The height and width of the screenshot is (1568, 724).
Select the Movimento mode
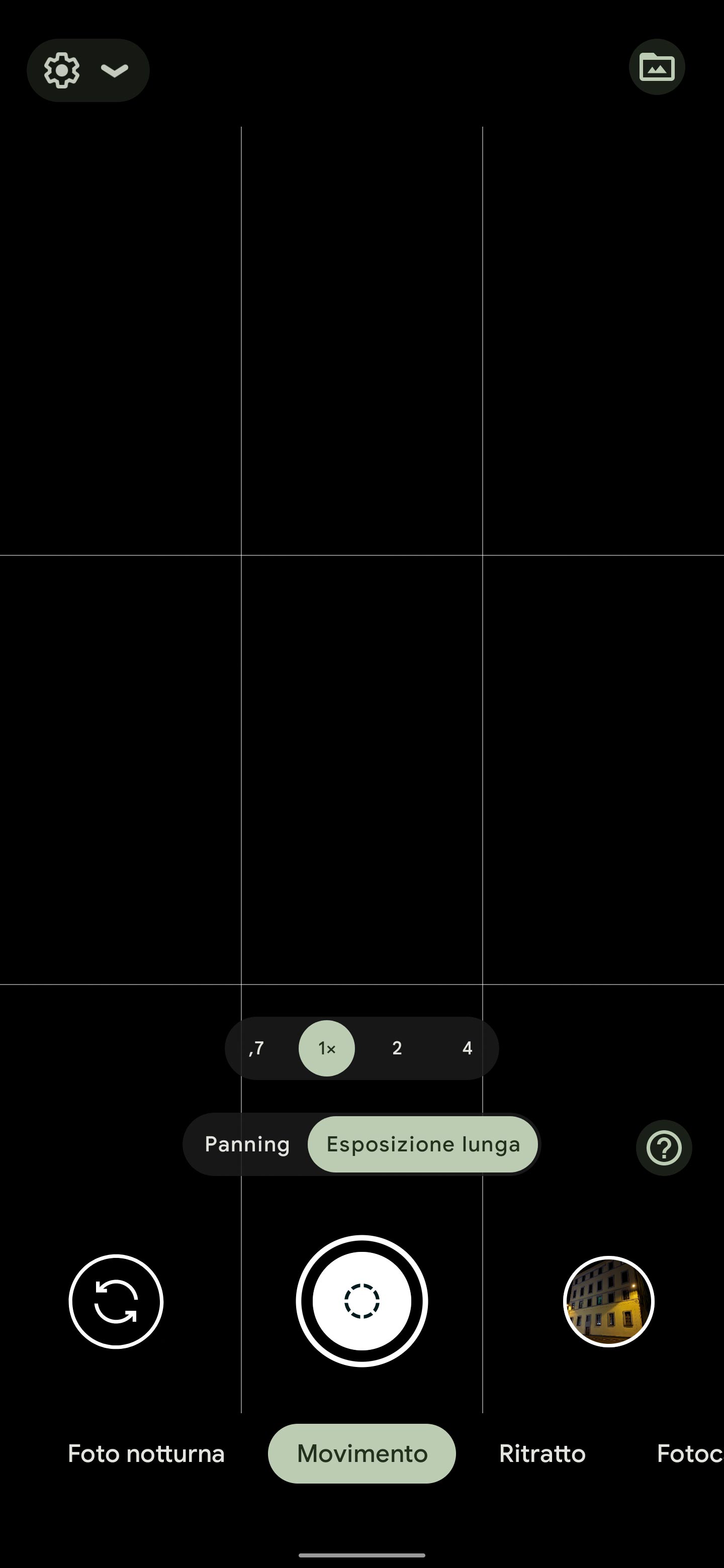point(361,1453)
